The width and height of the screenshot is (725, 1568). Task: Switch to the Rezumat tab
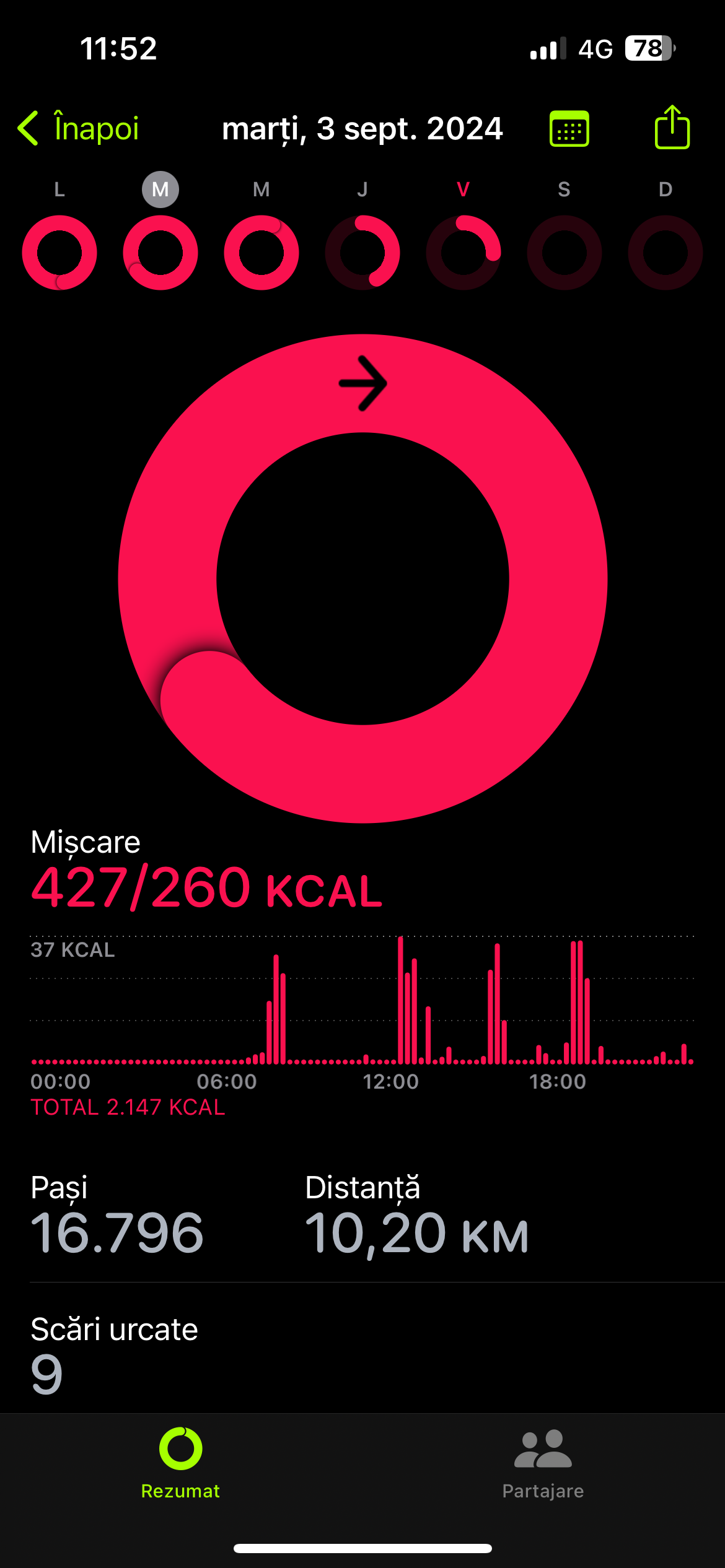(180, 1463)
